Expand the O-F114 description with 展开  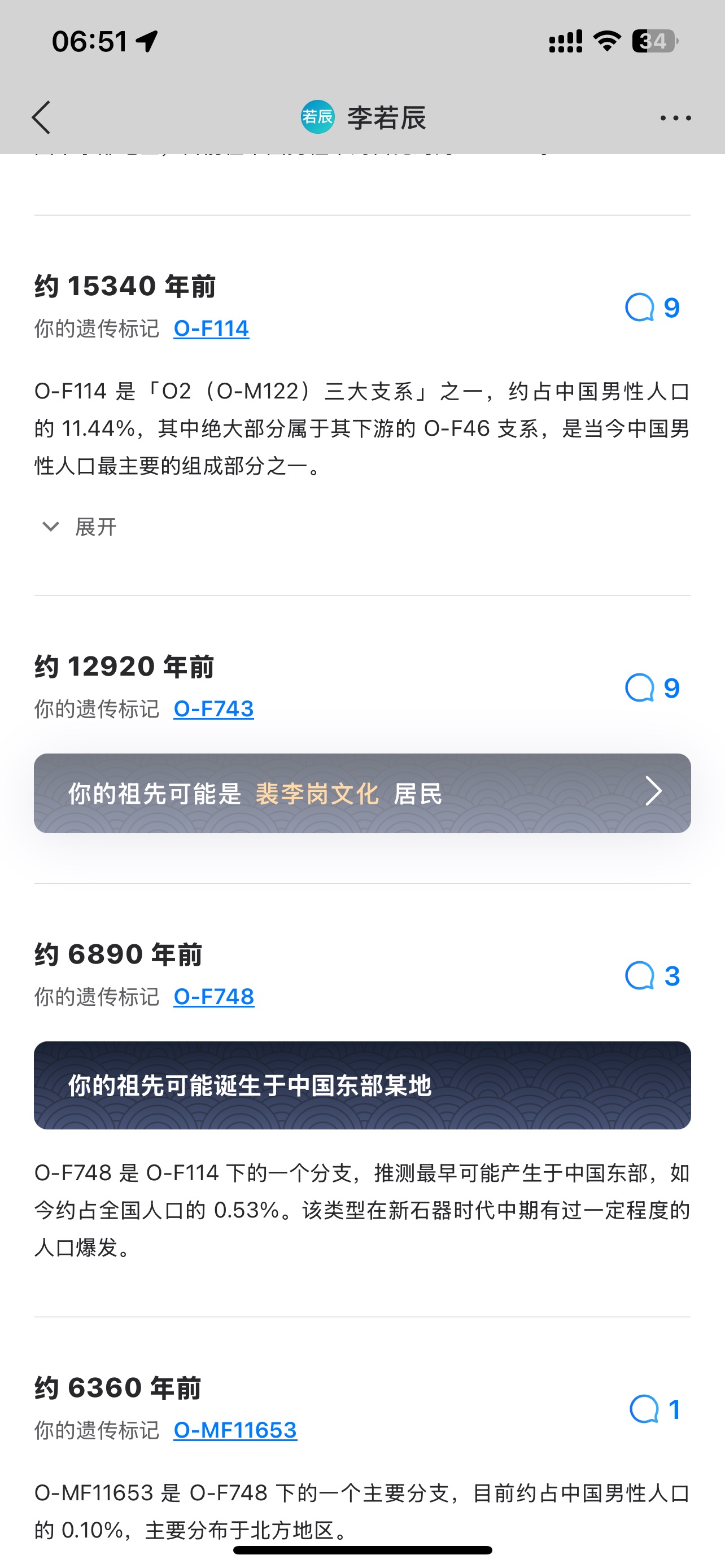(x=79, y=527)
